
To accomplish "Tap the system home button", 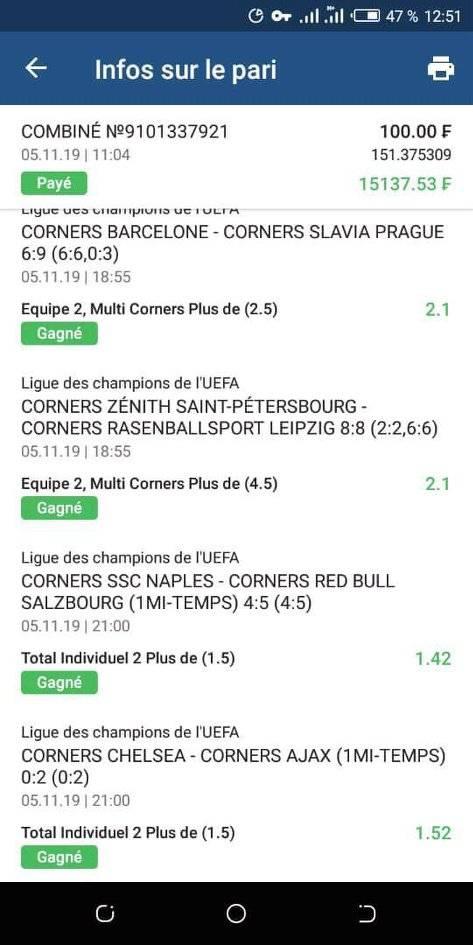I will [236, 914].
